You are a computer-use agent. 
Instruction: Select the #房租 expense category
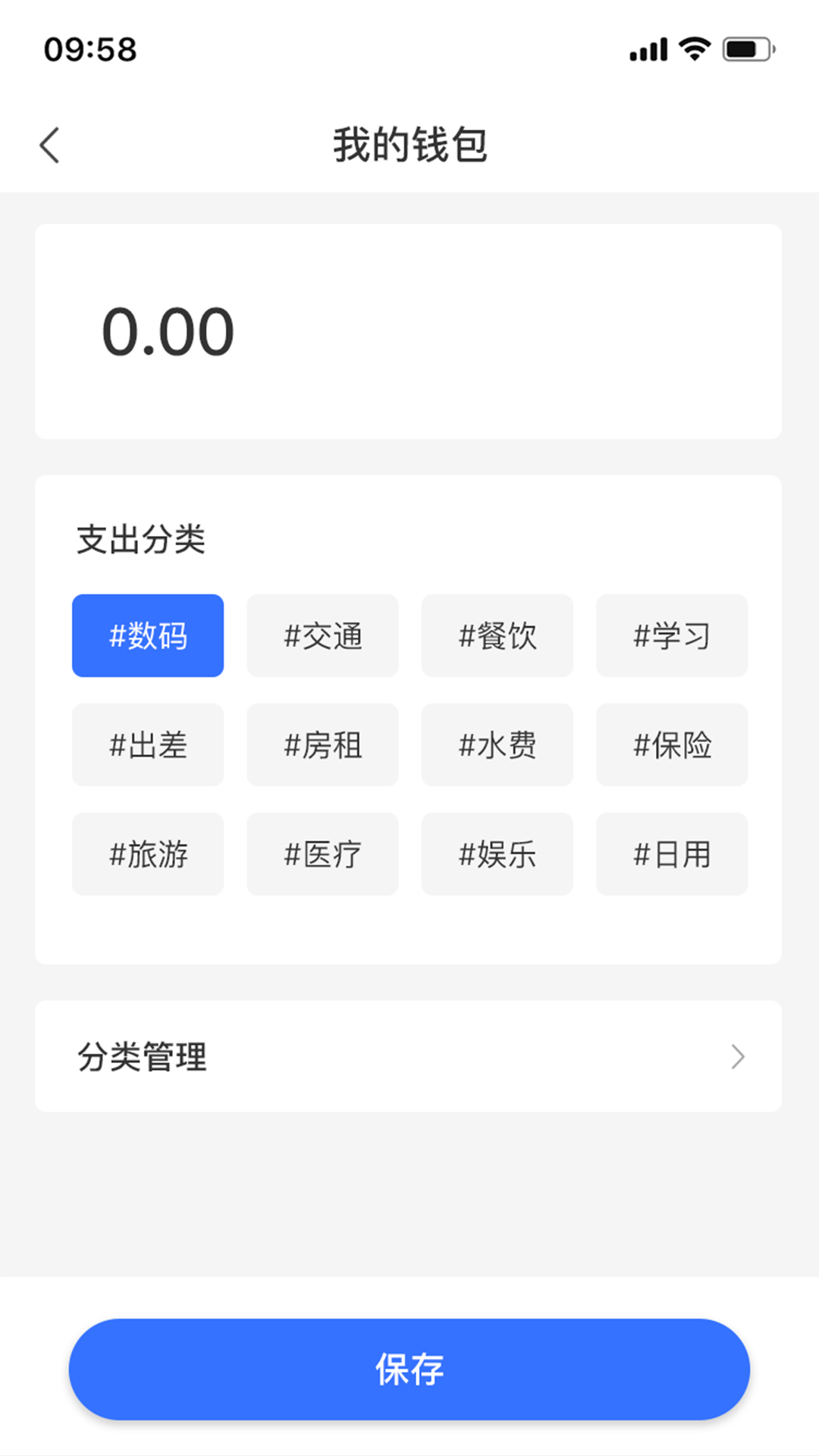tap(322, 745)
